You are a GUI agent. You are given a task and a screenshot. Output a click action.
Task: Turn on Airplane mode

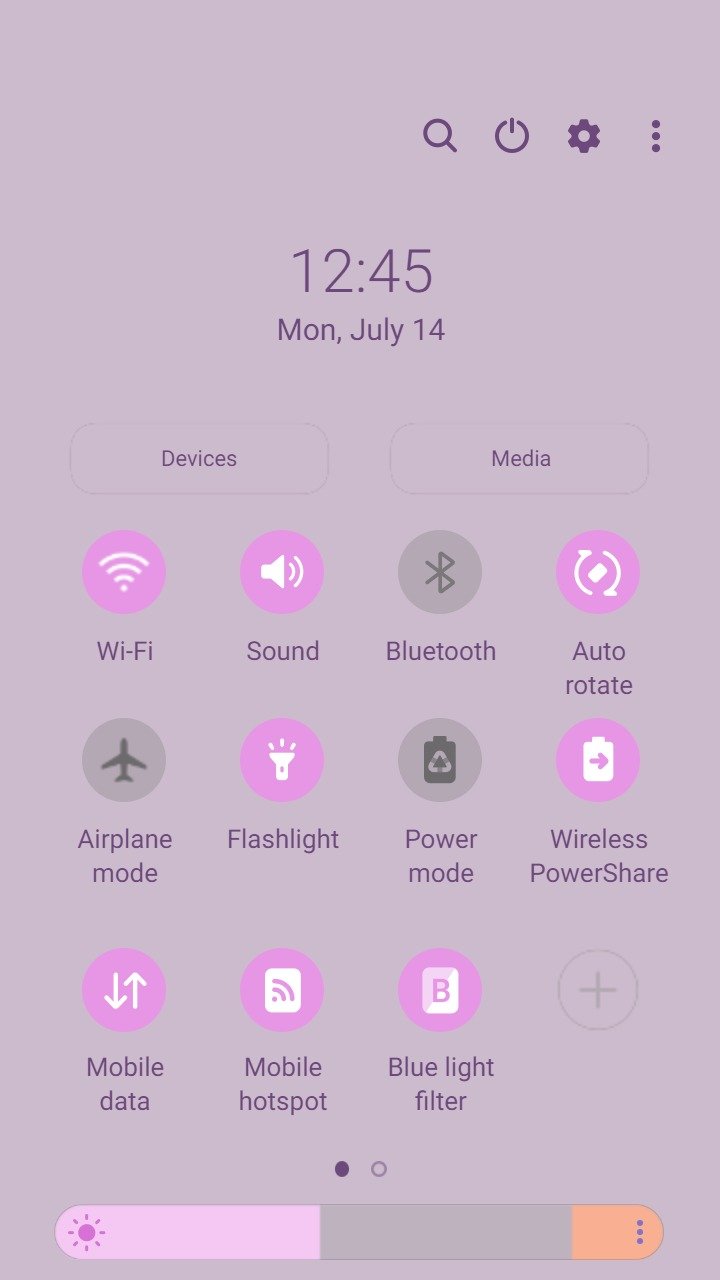point(124,760)
